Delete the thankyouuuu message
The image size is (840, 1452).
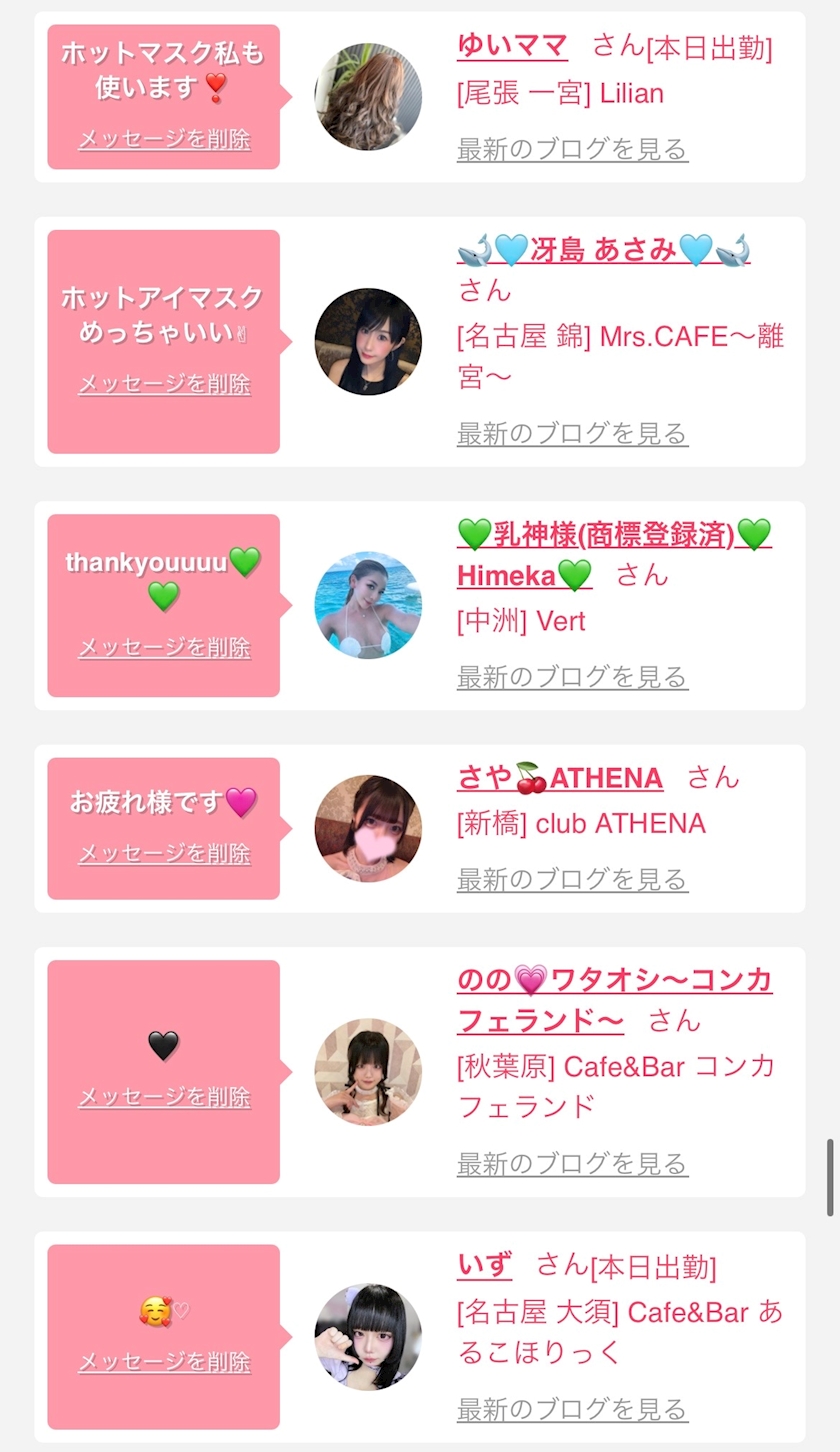click(x=164, y=648)
